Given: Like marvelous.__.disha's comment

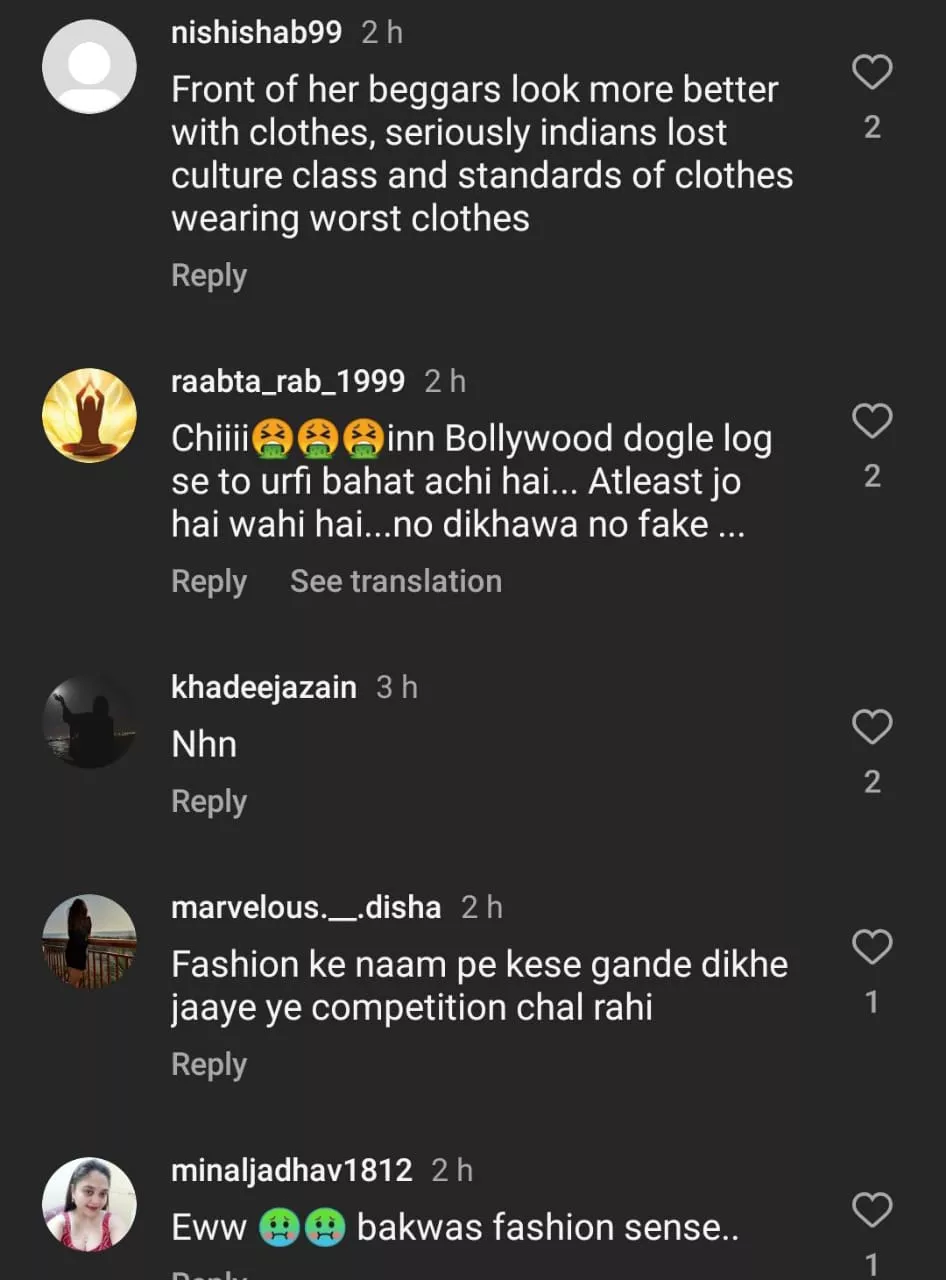Looking at the screenshot, I should [871, 947].
